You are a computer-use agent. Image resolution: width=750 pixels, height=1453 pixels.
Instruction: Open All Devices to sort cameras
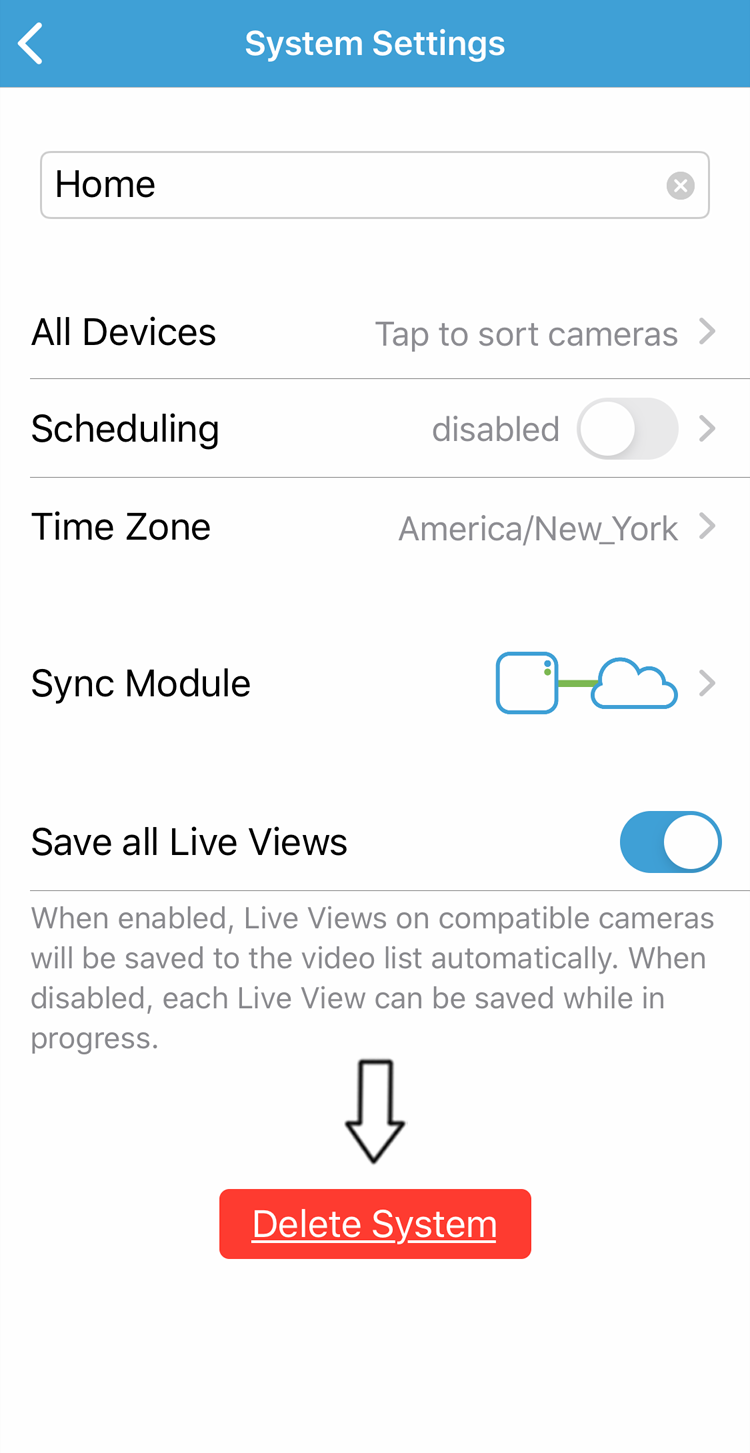tap(375, 332)
